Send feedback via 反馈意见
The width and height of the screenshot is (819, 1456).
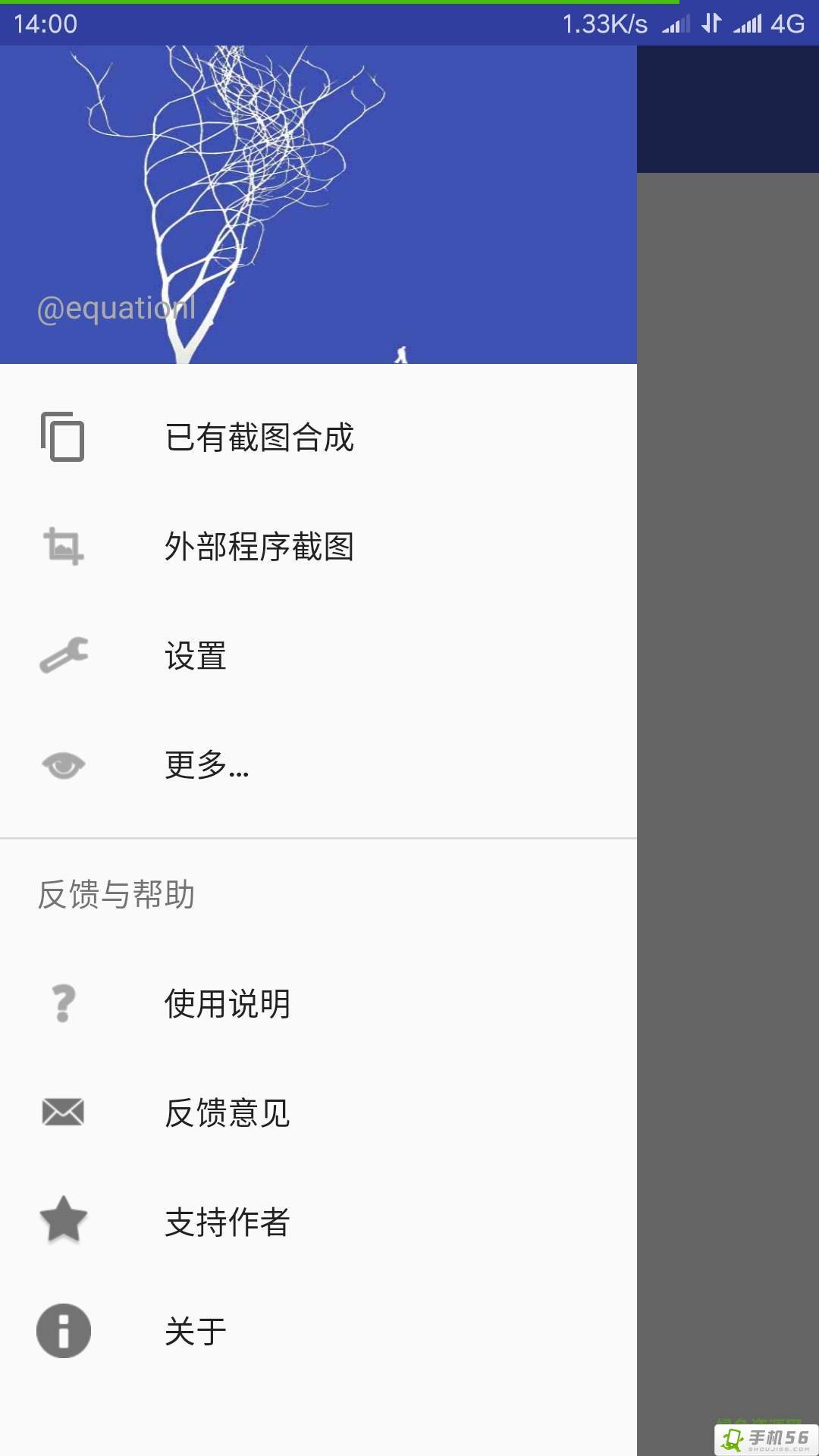coord(227,1113)
